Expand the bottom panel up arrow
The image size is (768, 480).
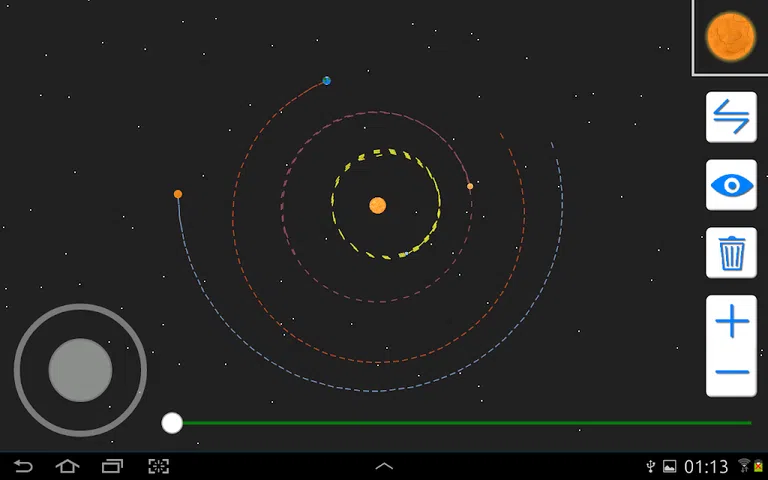pos(384,466)
